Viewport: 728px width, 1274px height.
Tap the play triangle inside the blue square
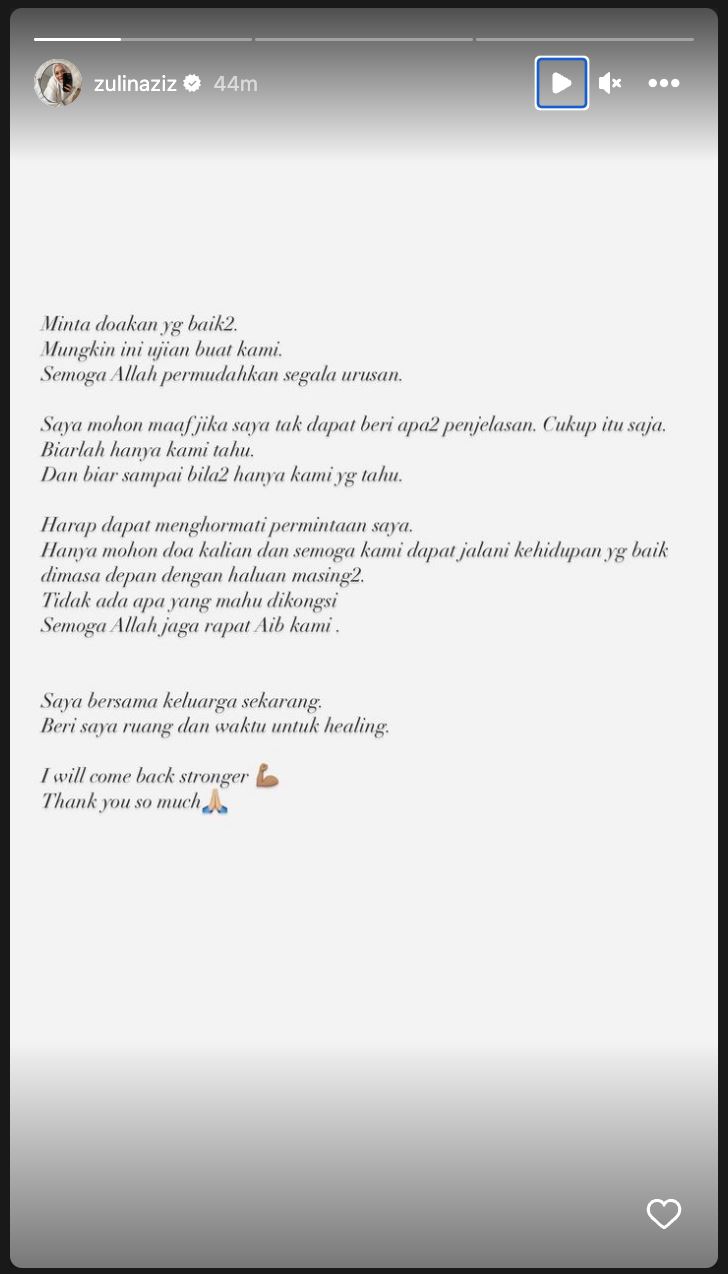pyautogui.click(x=561, y=83)
